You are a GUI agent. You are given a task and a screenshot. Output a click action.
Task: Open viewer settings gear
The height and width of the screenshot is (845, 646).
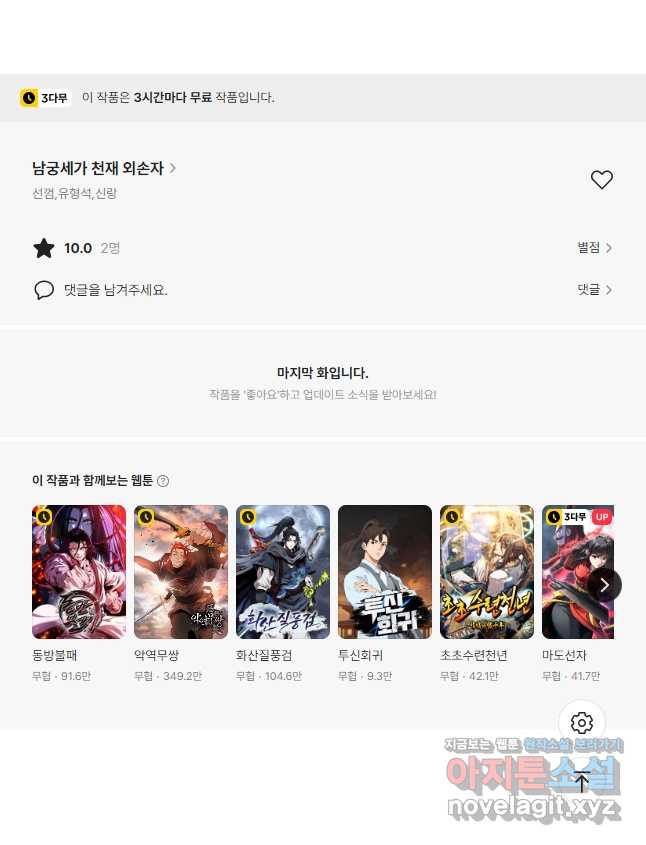(582, 723)
